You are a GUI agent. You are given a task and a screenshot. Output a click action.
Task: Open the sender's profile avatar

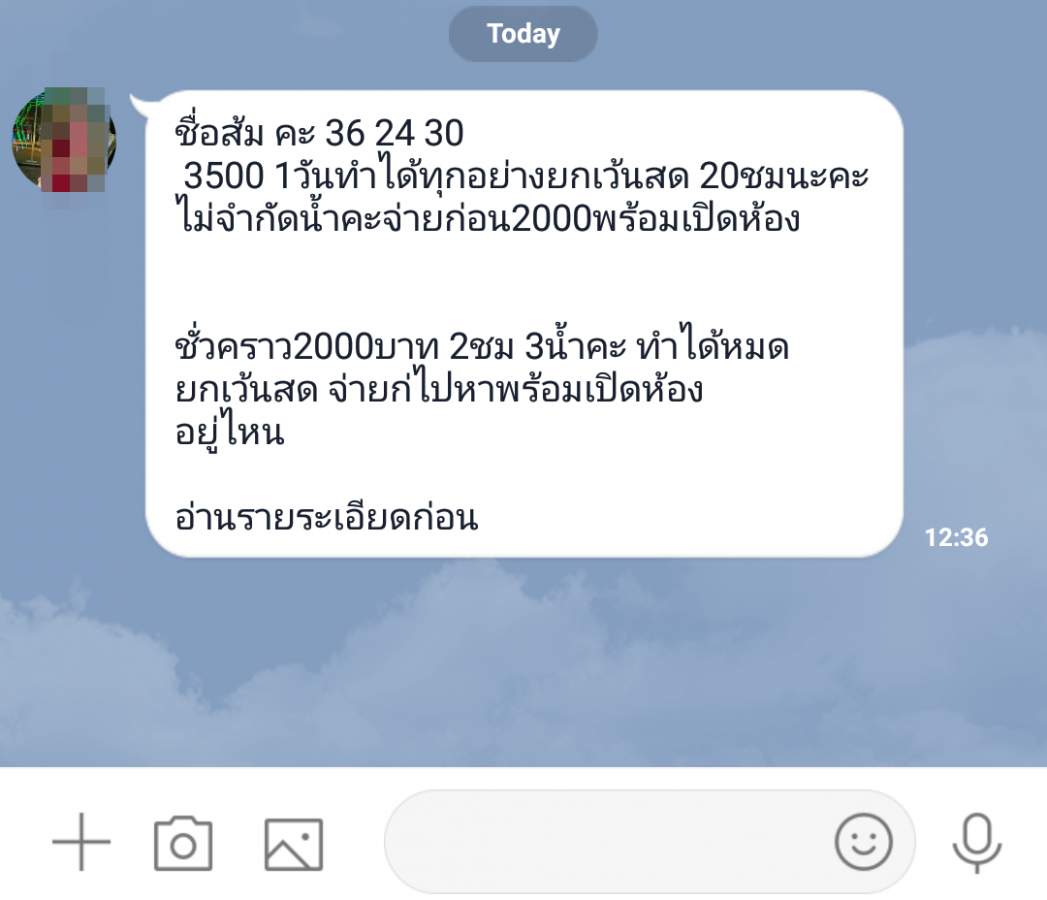point(65,140)
